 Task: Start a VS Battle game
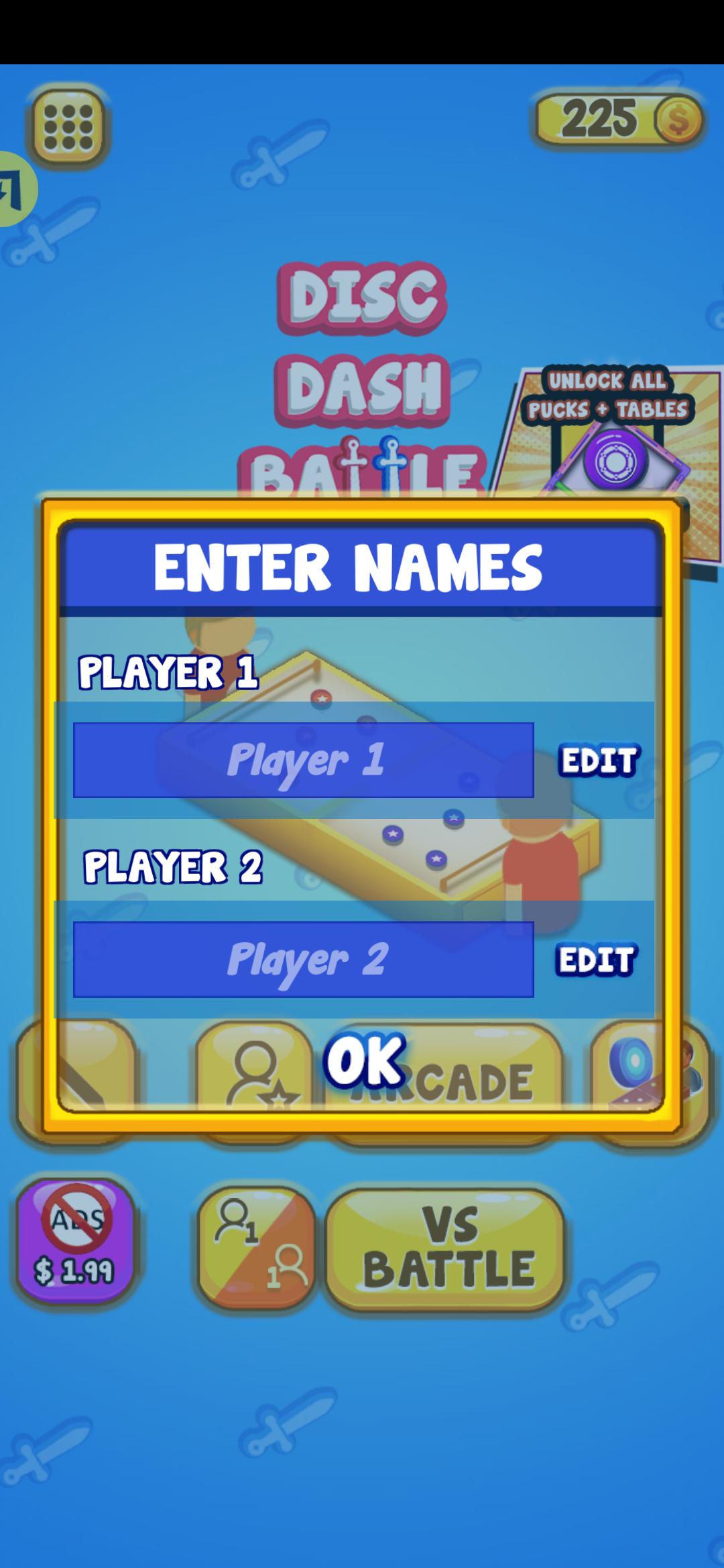click(445, 1248)
